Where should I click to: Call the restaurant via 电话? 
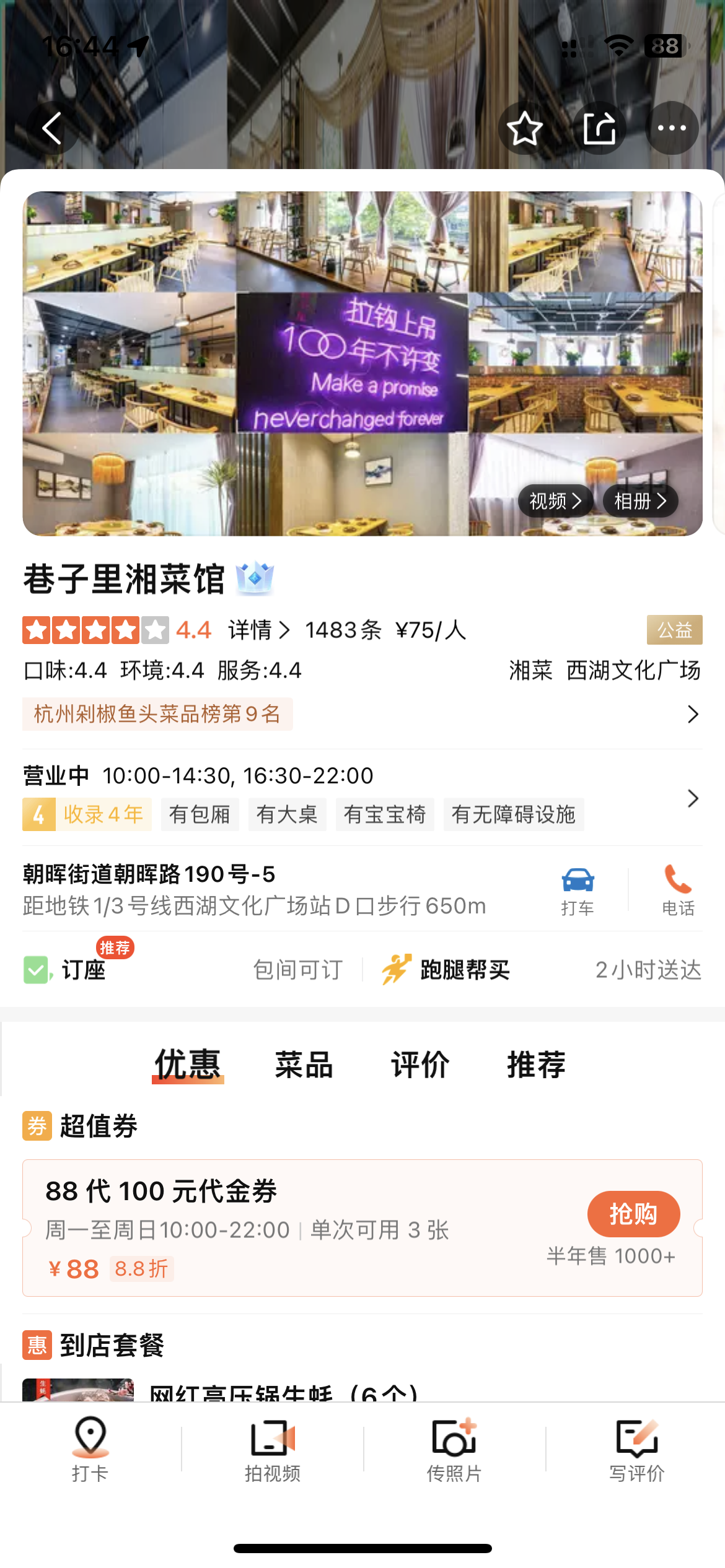click(x=678, y=889)
